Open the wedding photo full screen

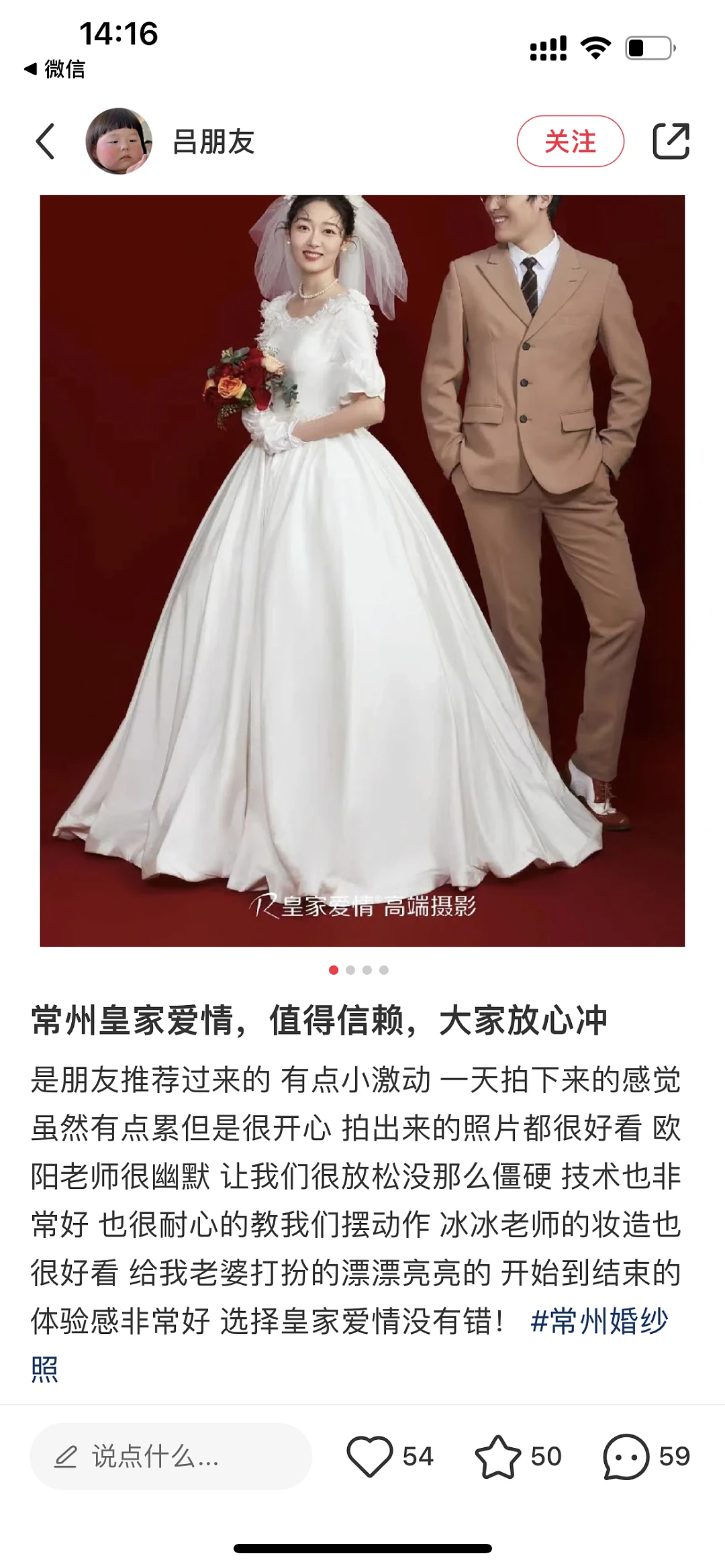click(362, 570)
